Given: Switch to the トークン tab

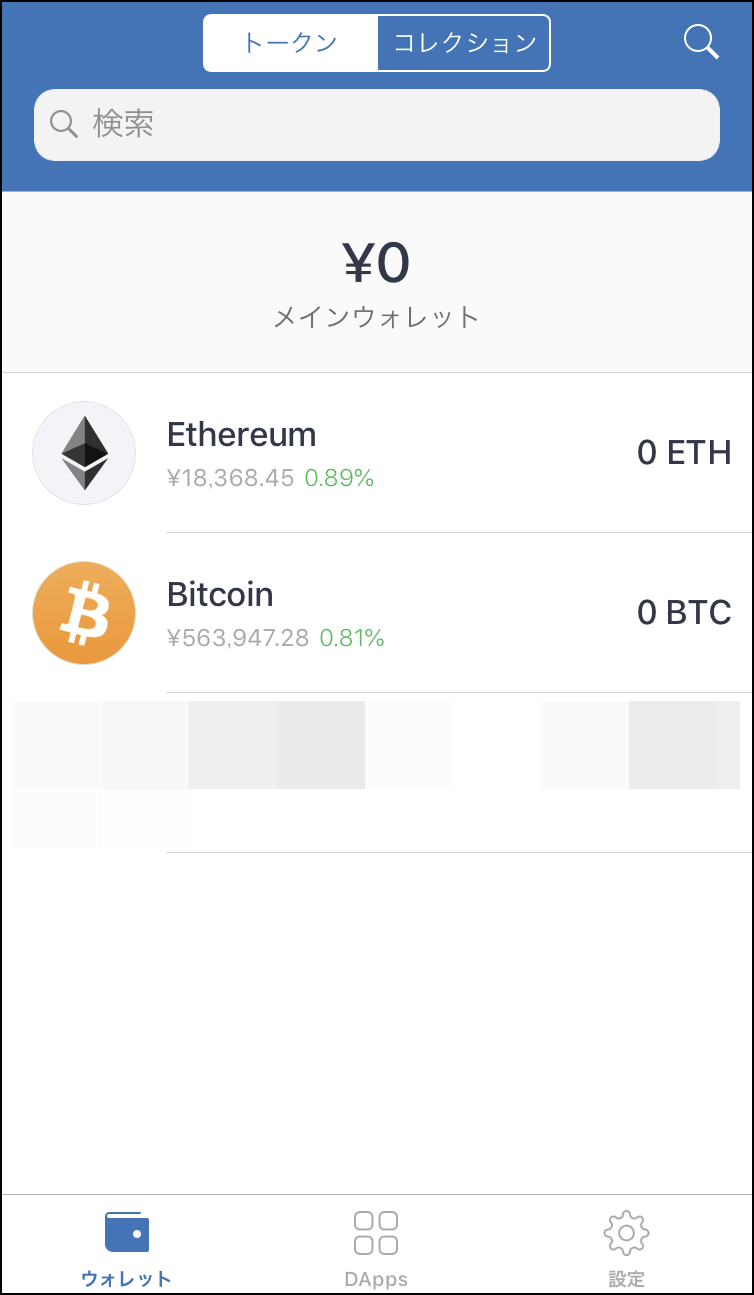Looking at the screenshot, I should [x=290, y=43].
